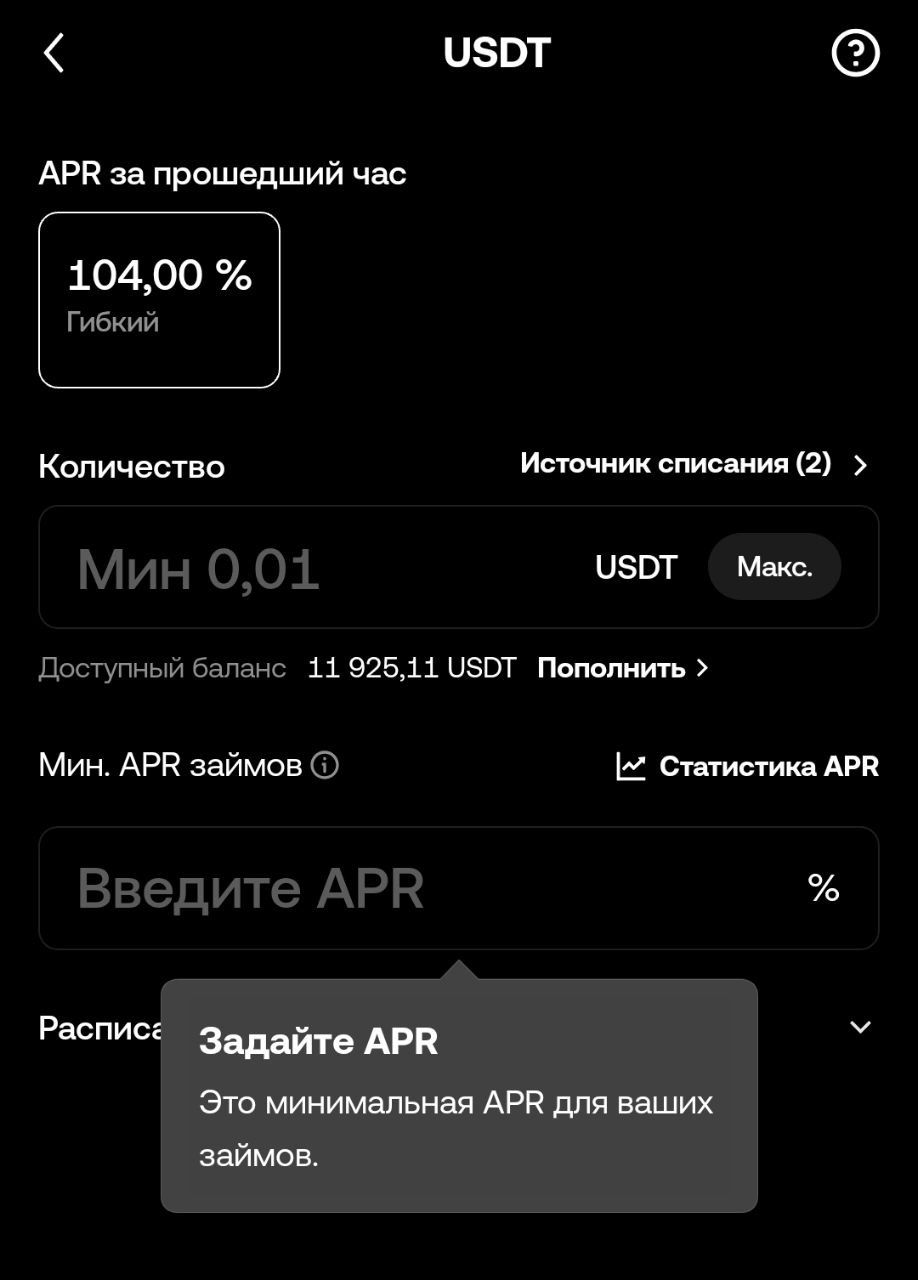The image size is (918, 1280).
Task: Select the 104,00 % Гибкий APR card
Action: [x=159, y=298]
